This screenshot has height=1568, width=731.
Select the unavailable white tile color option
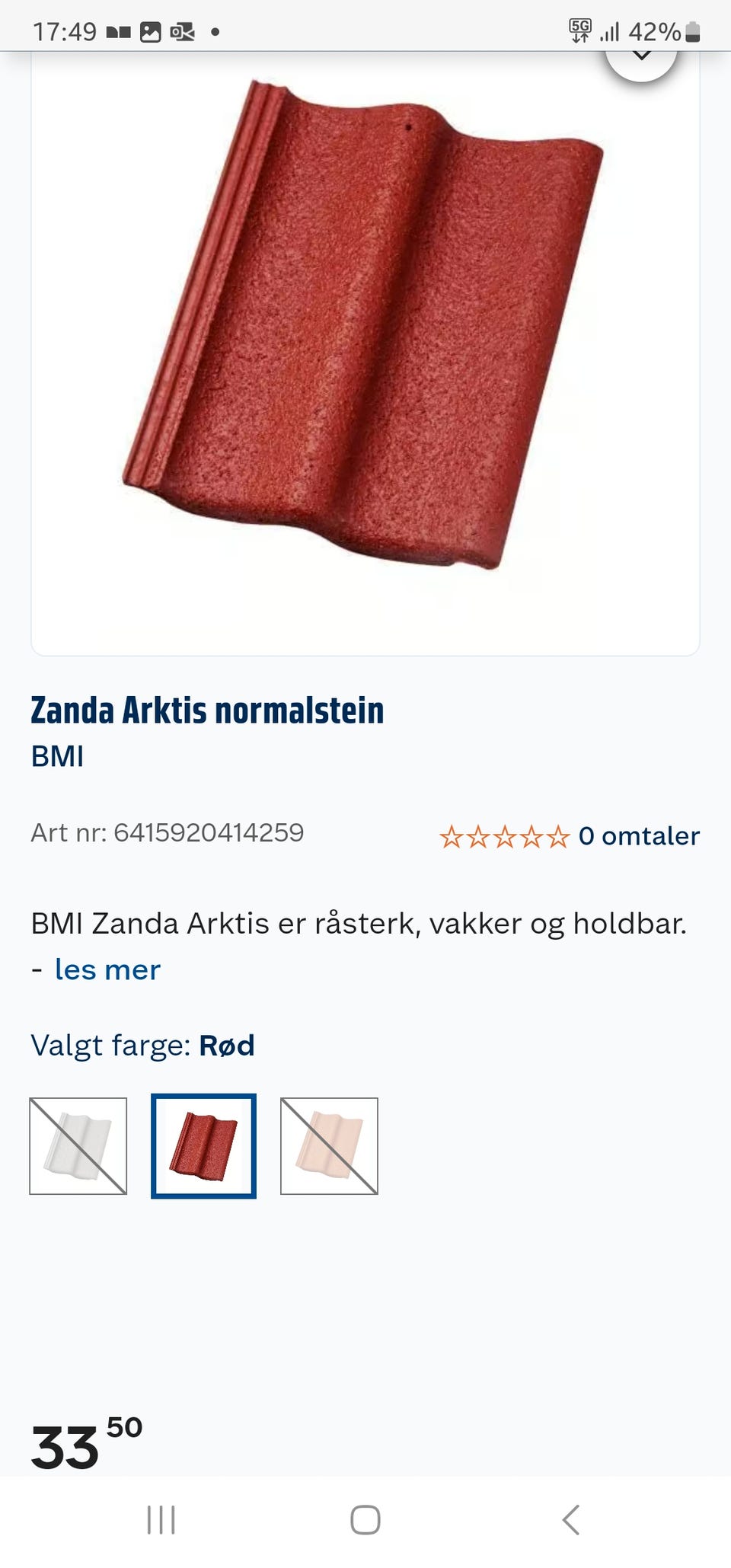tap(78, 1146)
